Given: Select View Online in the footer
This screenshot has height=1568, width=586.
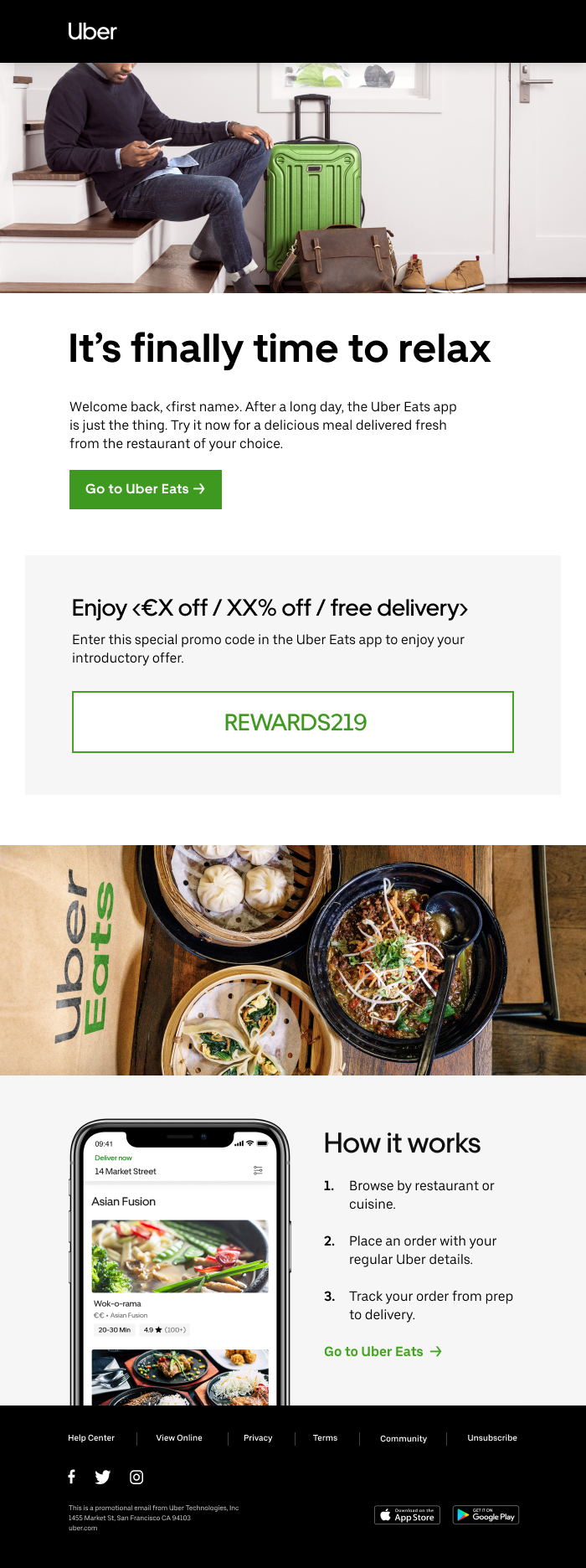Looking at the screenshot, I should tap(179, 1437).
